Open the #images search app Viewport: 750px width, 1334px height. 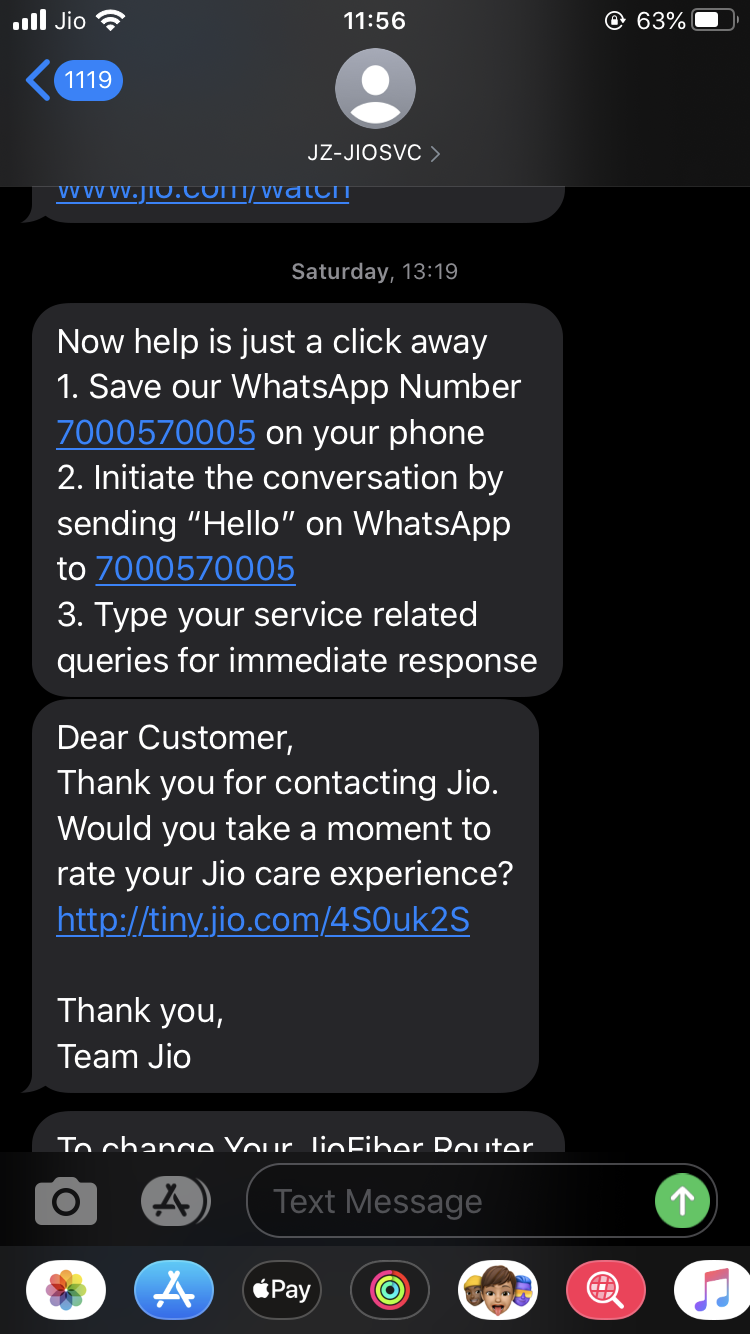(x=606, y=1290)
